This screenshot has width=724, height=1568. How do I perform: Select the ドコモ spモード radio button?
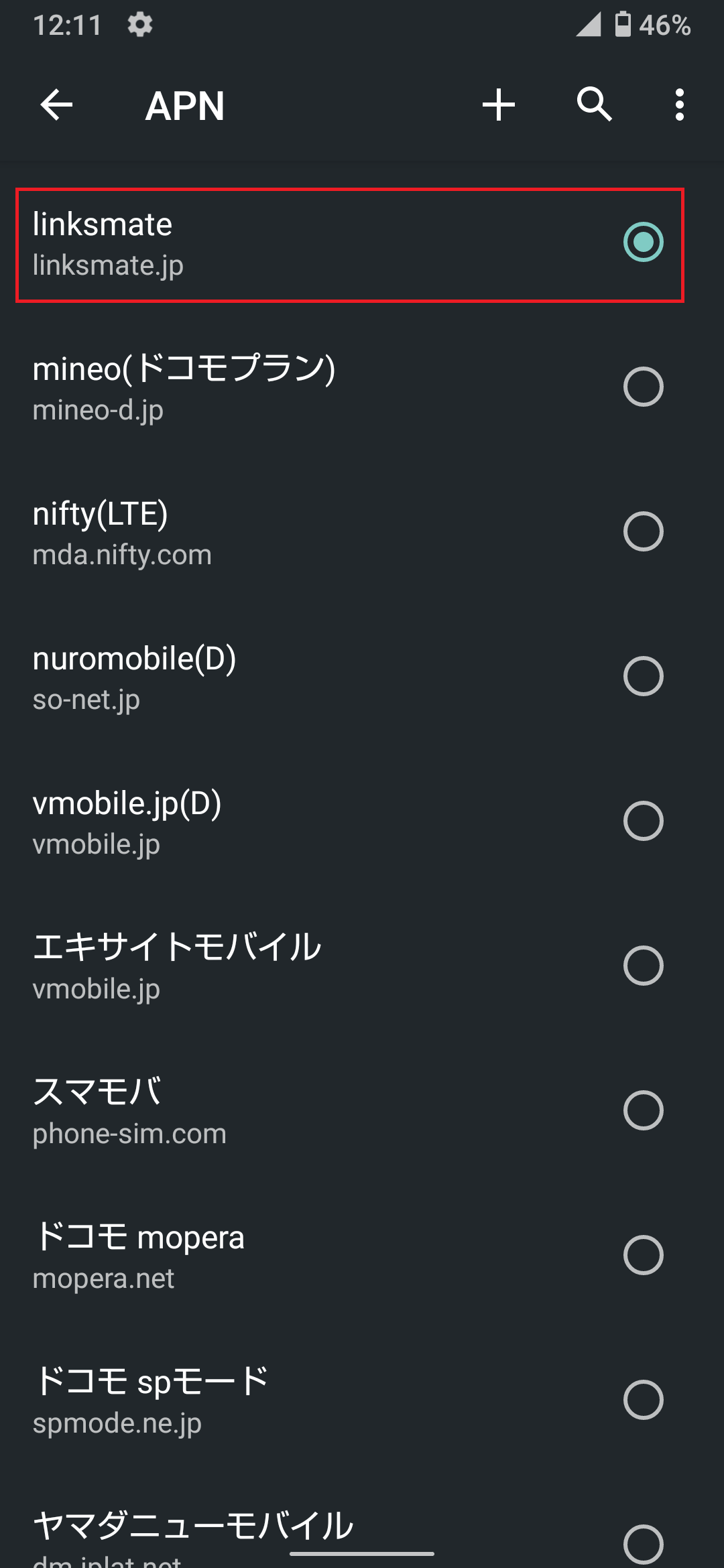point(644,1400)
